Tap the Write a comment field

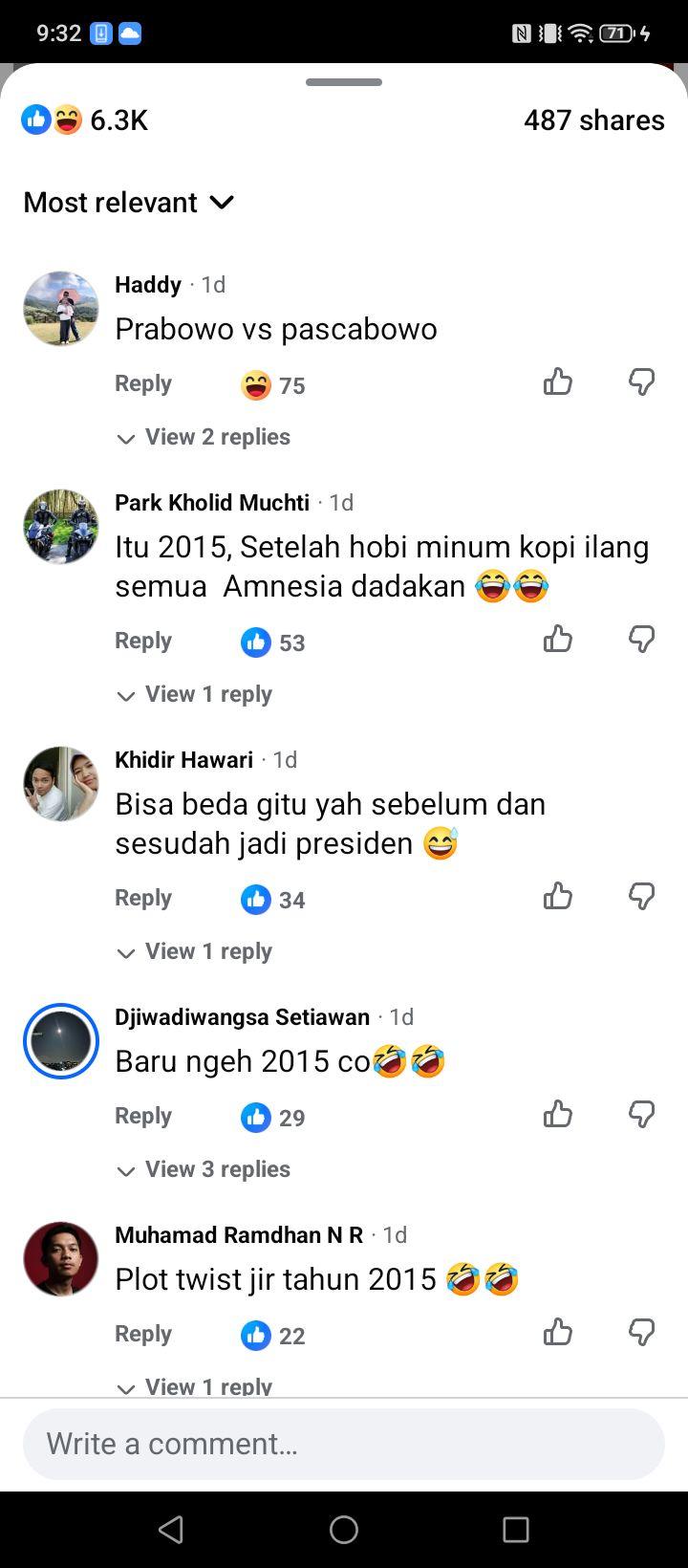344,1444
